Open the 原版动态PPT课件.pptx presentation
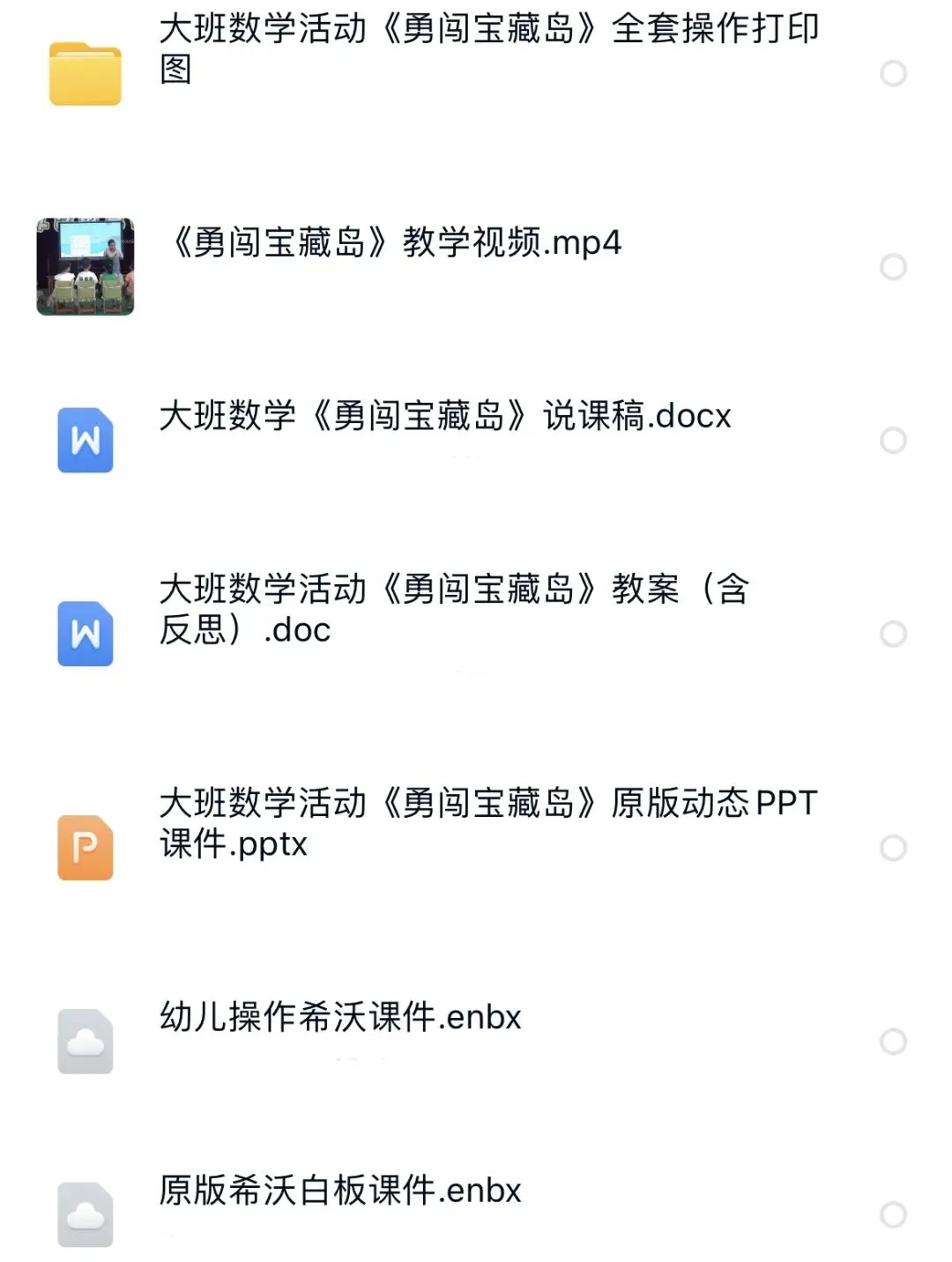This screenshot has width=952, height=1262. [487, 823]
